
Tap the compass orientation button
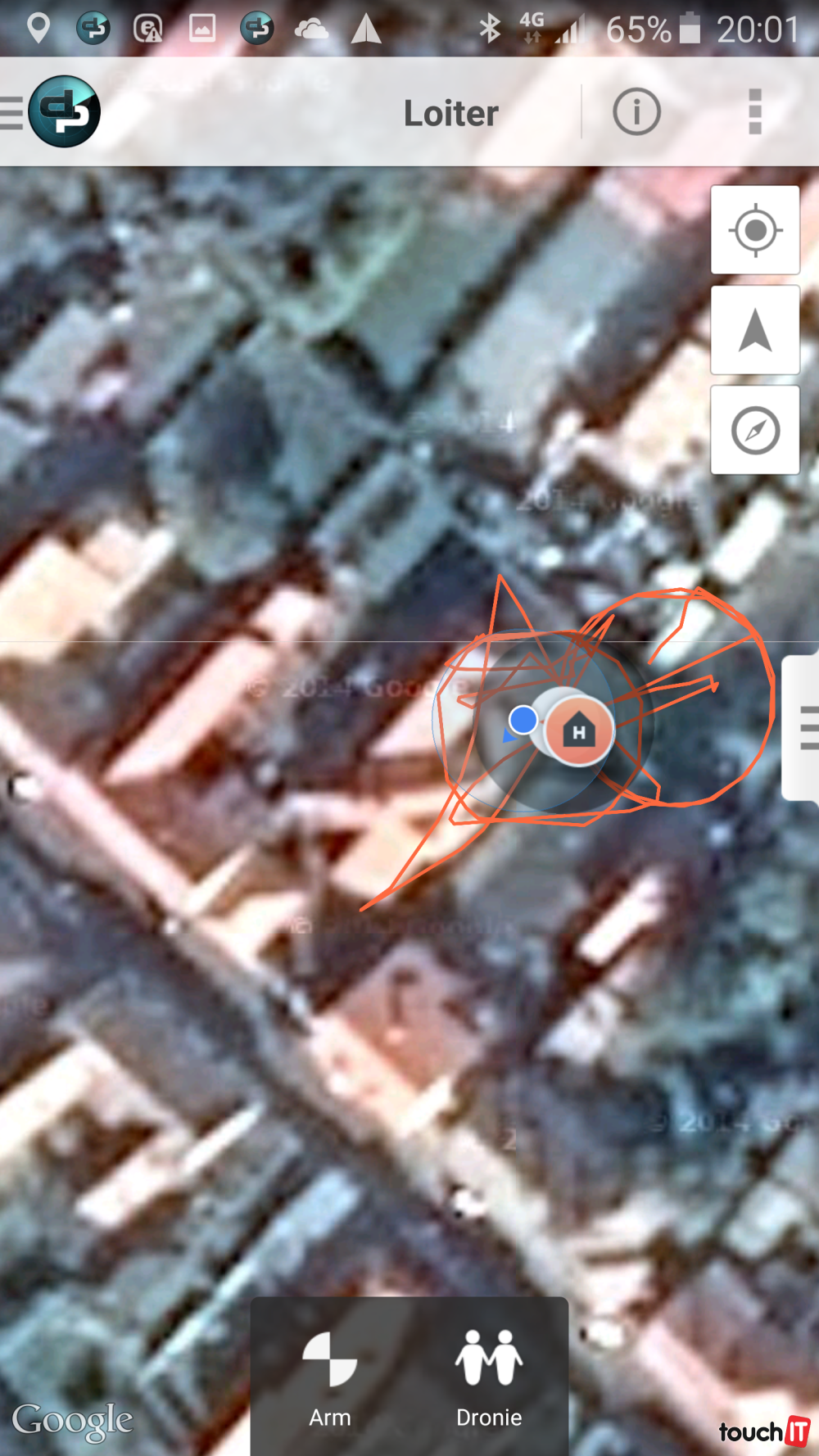[x=755, y=431]
